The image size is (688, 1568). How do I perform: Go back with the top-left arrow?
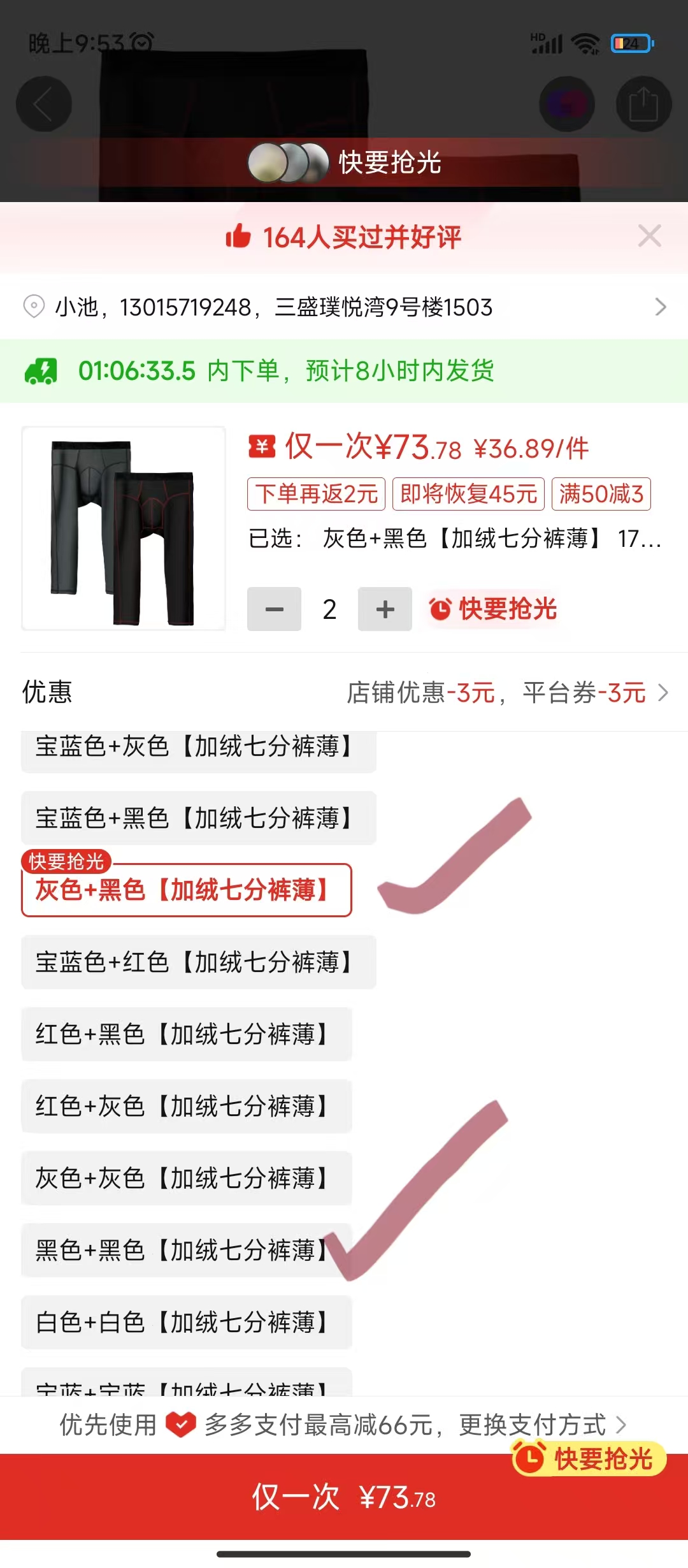43,104
